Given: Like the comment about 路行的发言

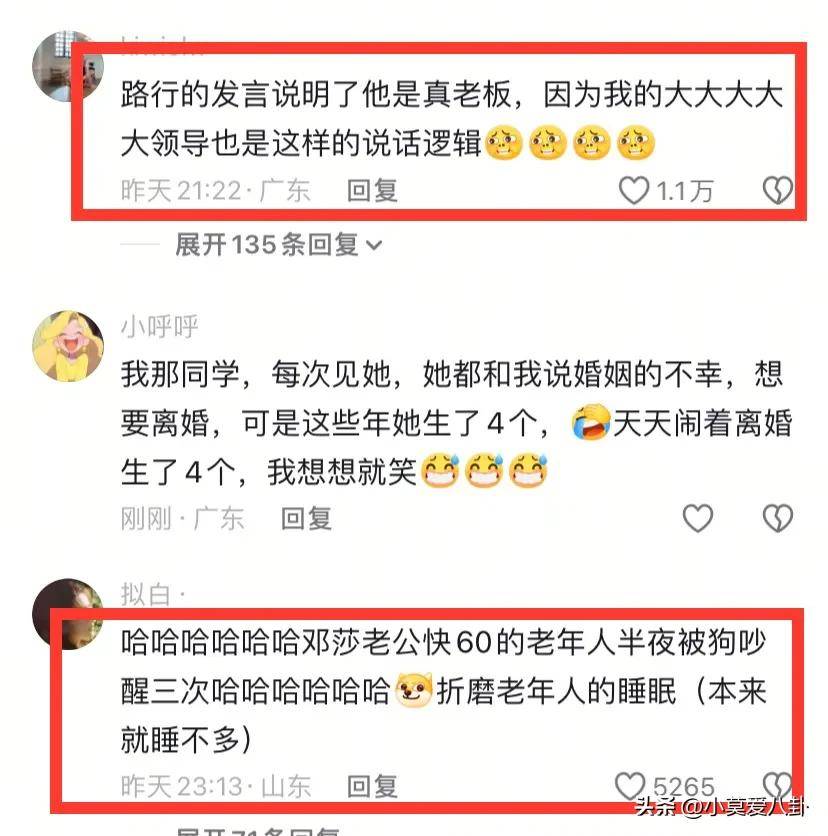Looking at the screenshot, I should 634,190.
